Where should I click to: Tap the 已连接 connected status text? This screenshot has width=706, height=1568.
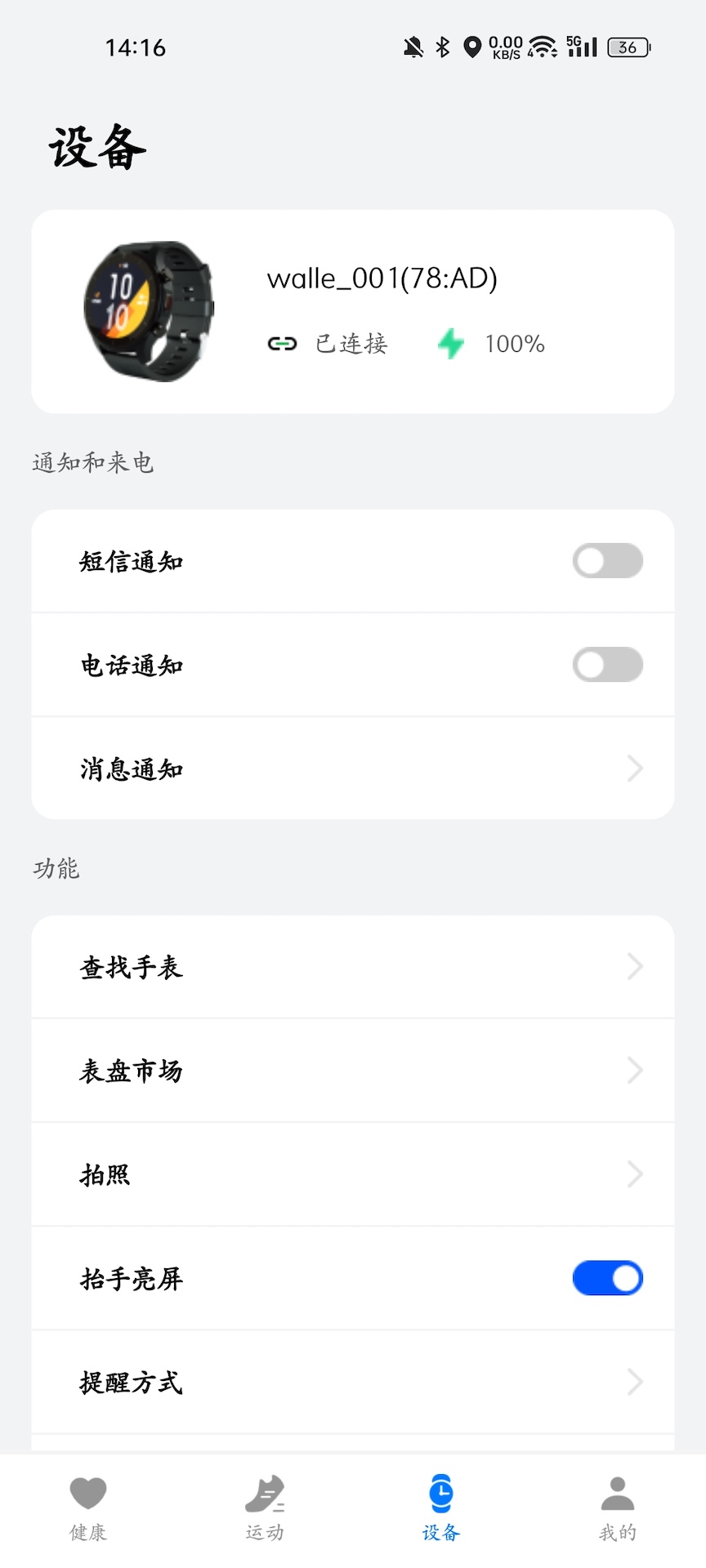350,344
